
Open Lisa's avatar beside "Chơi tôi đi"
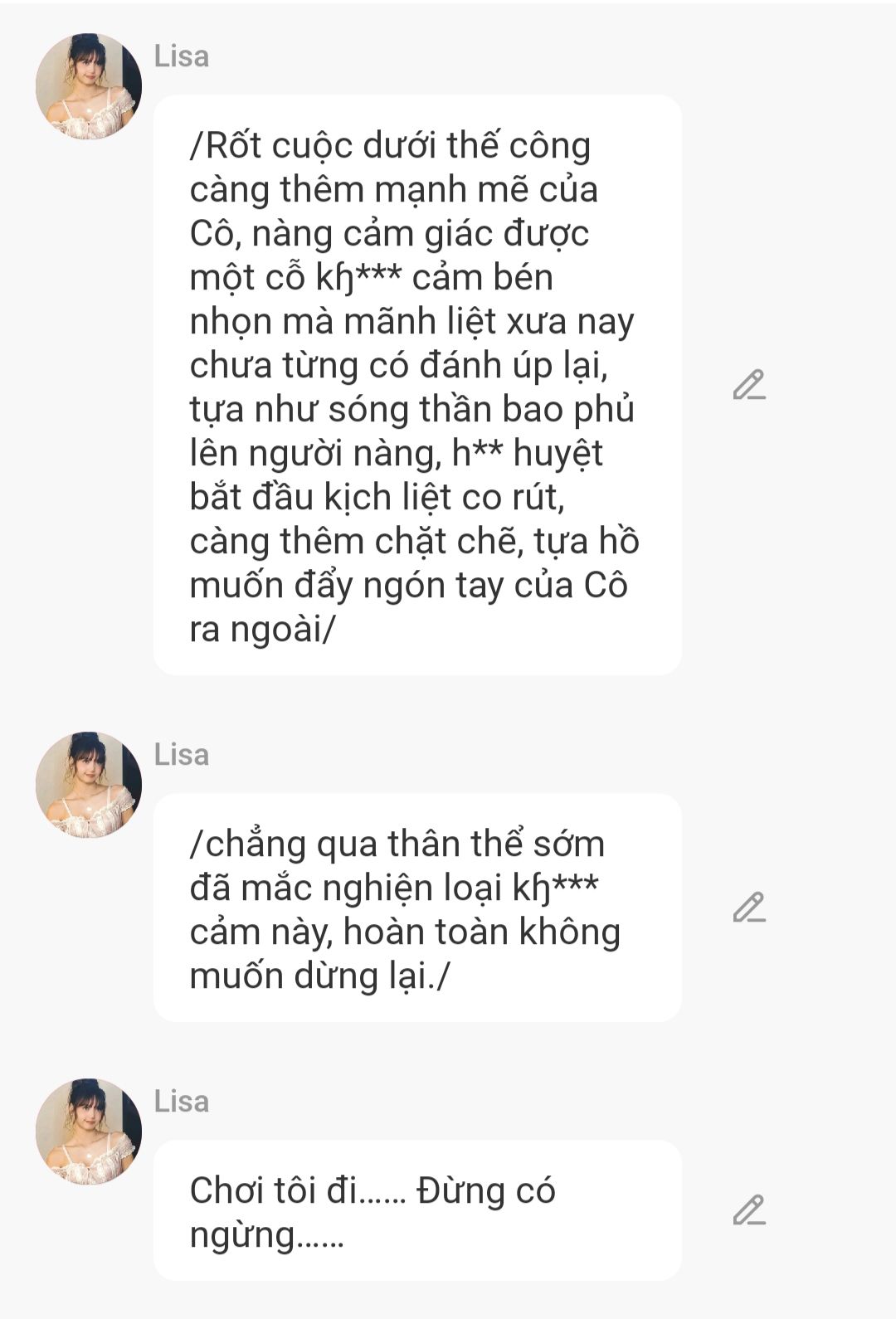89,1132
